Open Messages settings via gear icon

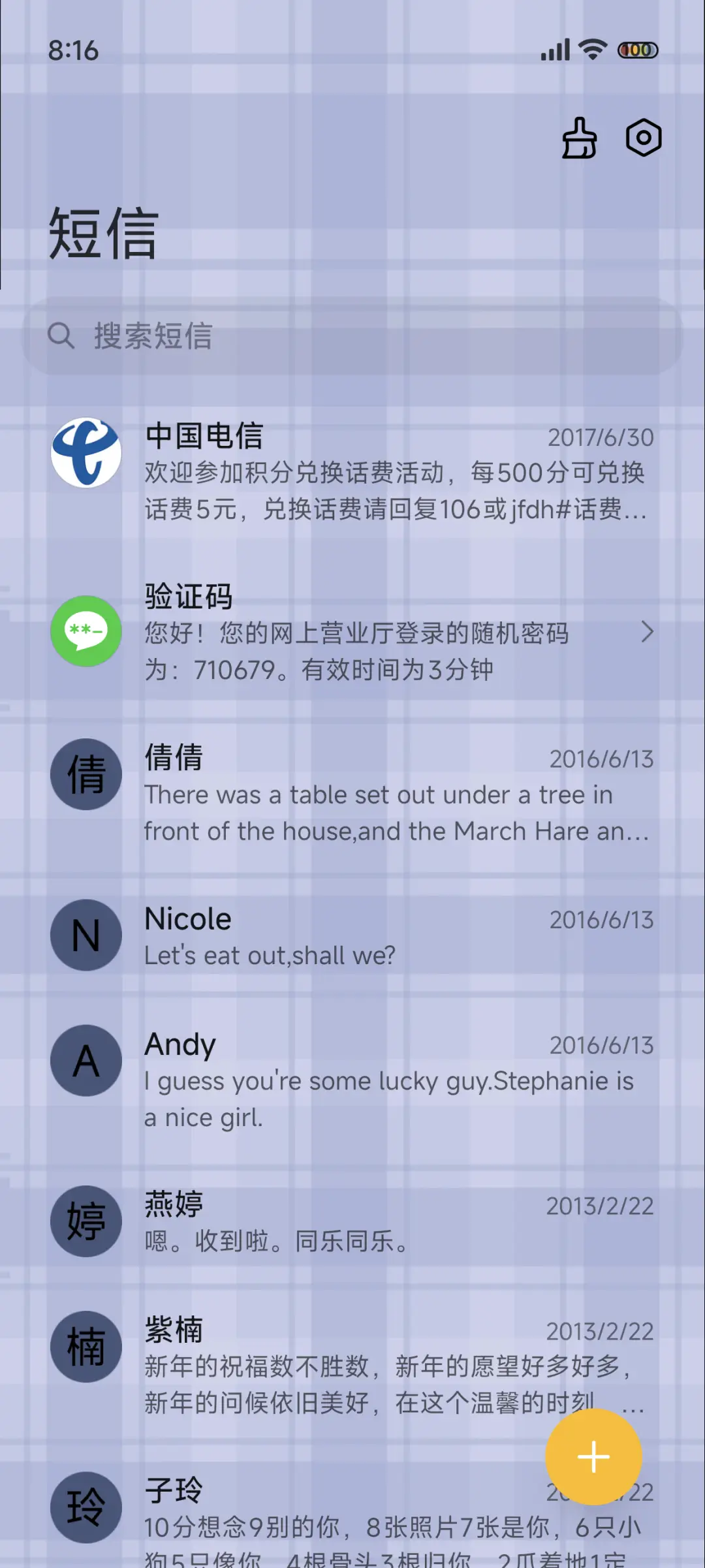click(645, 138)
